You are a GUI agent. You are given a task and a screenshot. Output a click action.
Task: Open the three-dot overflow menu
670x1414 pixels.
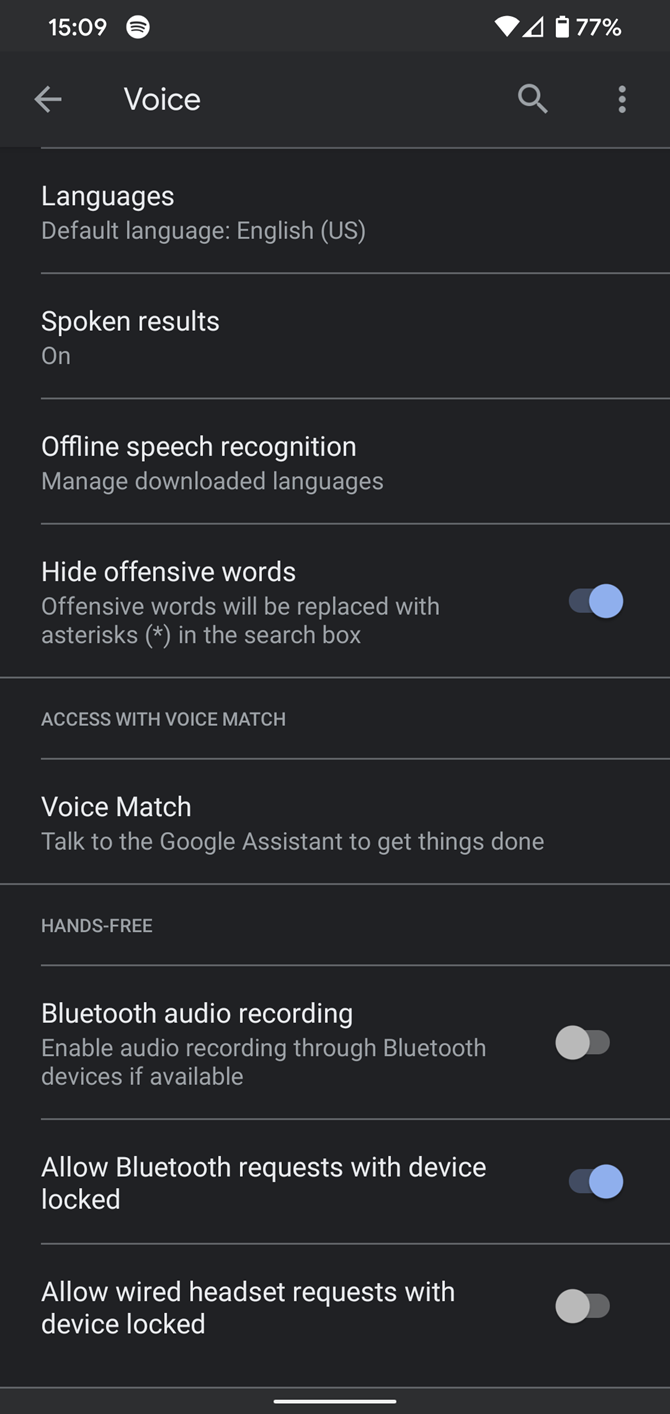[622, 99]
